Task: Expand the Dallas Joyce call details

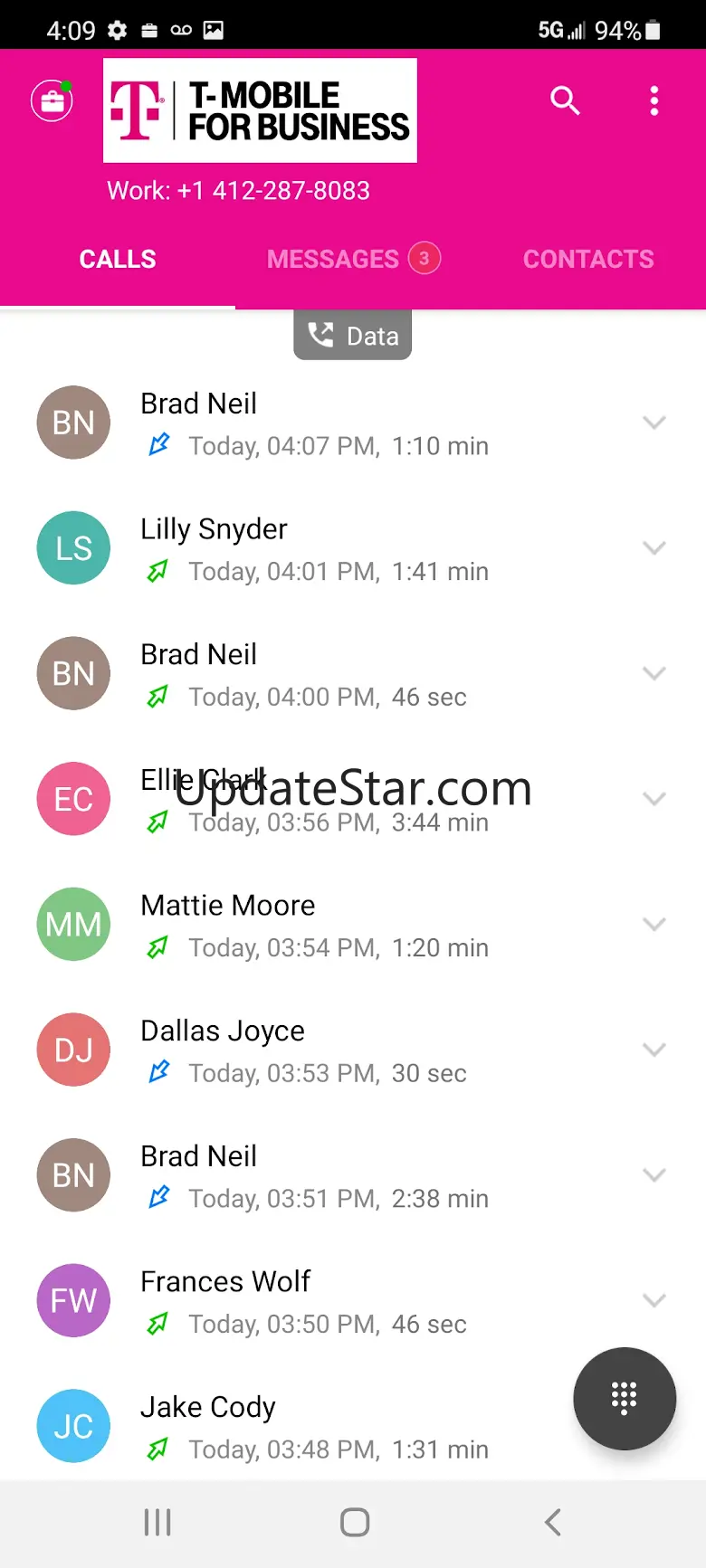Action: (x=654, y=1050)
